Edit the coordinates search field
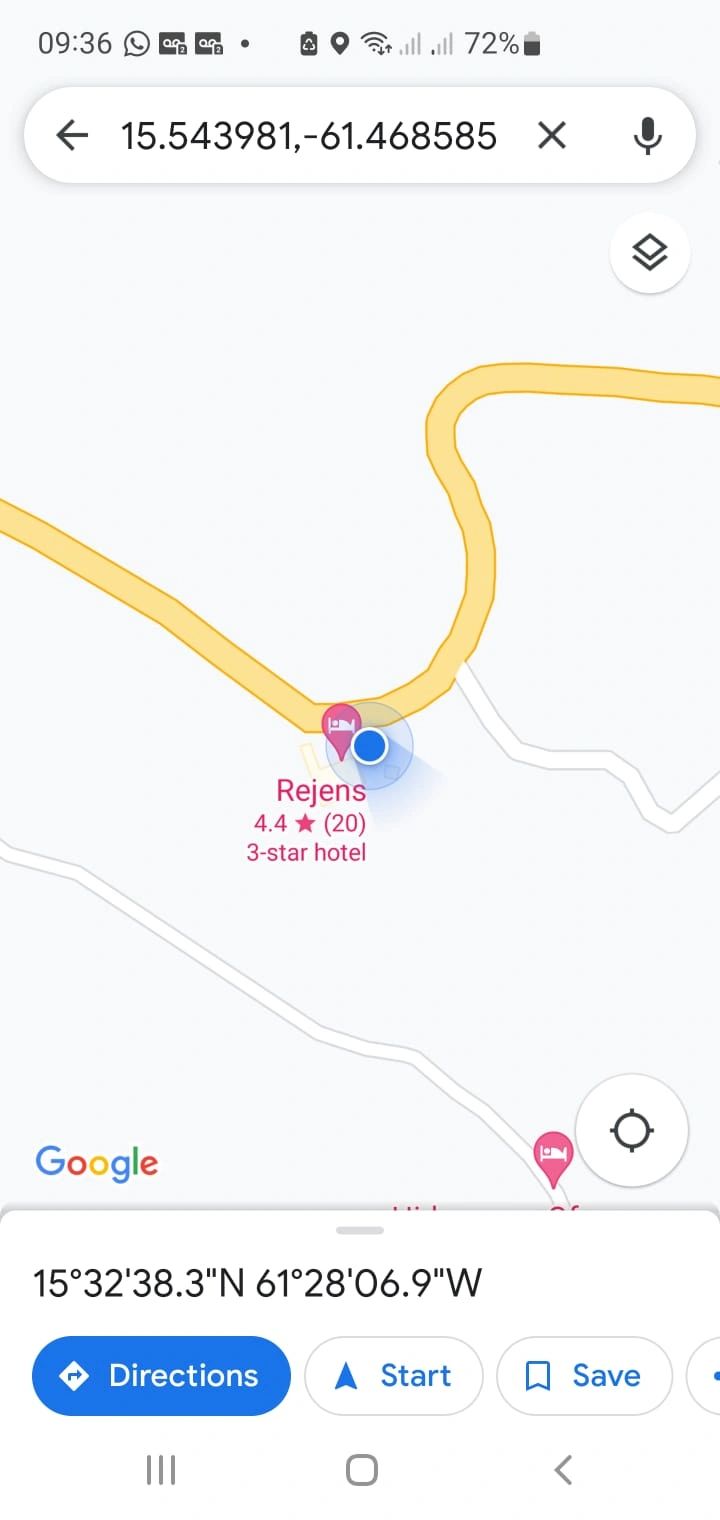 [x=308, y=135]
